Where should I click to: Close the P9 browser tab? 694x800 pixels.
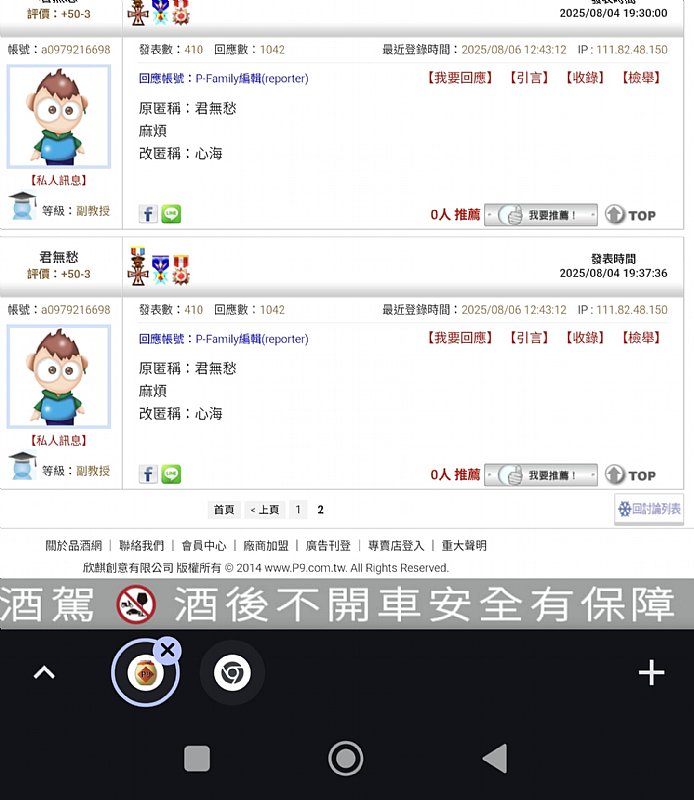click(168, 650)
